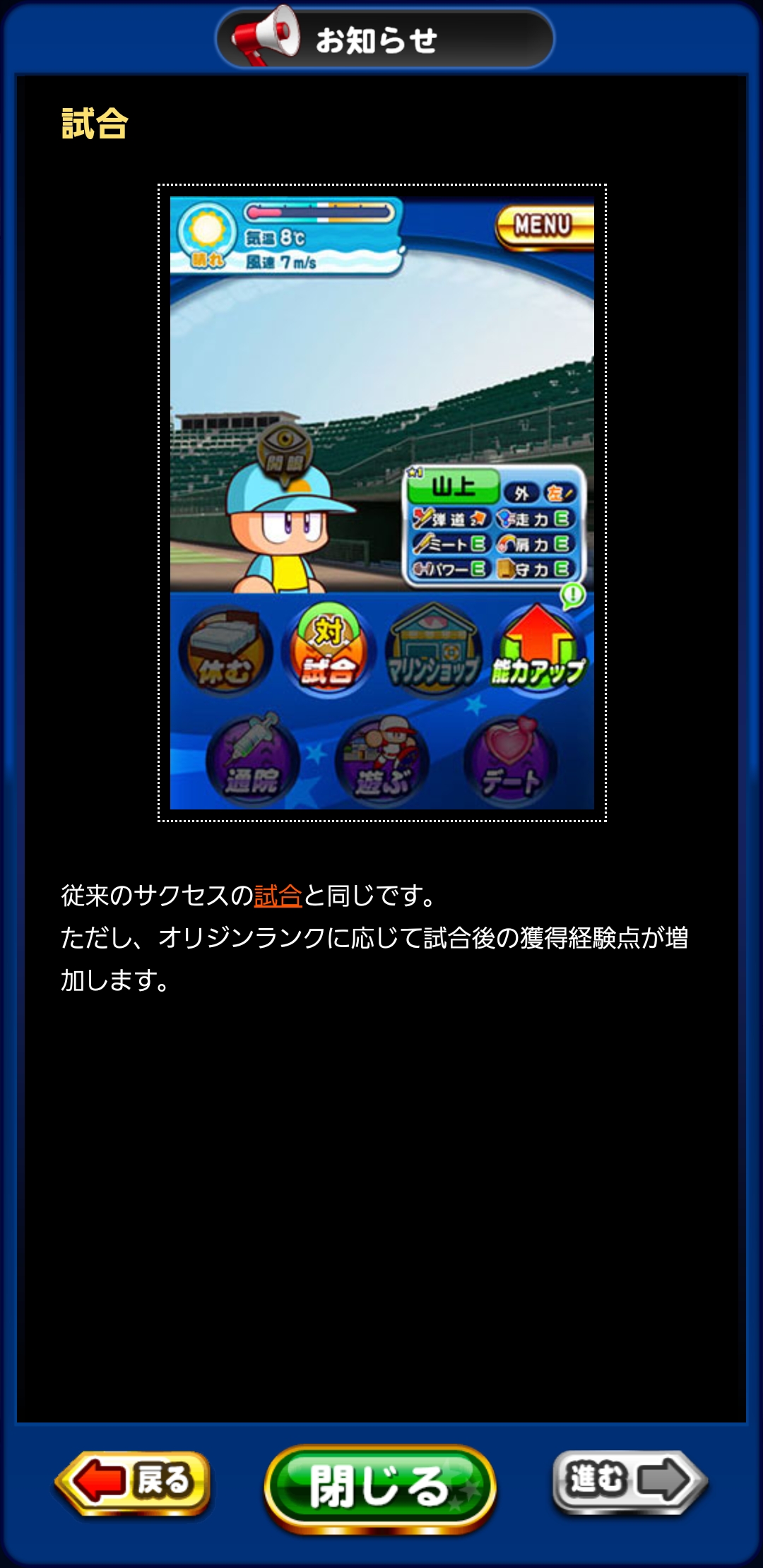The image size is (763, 1568).
Task: Open the underlined 試合 link
Action: [x=278, y=896]
